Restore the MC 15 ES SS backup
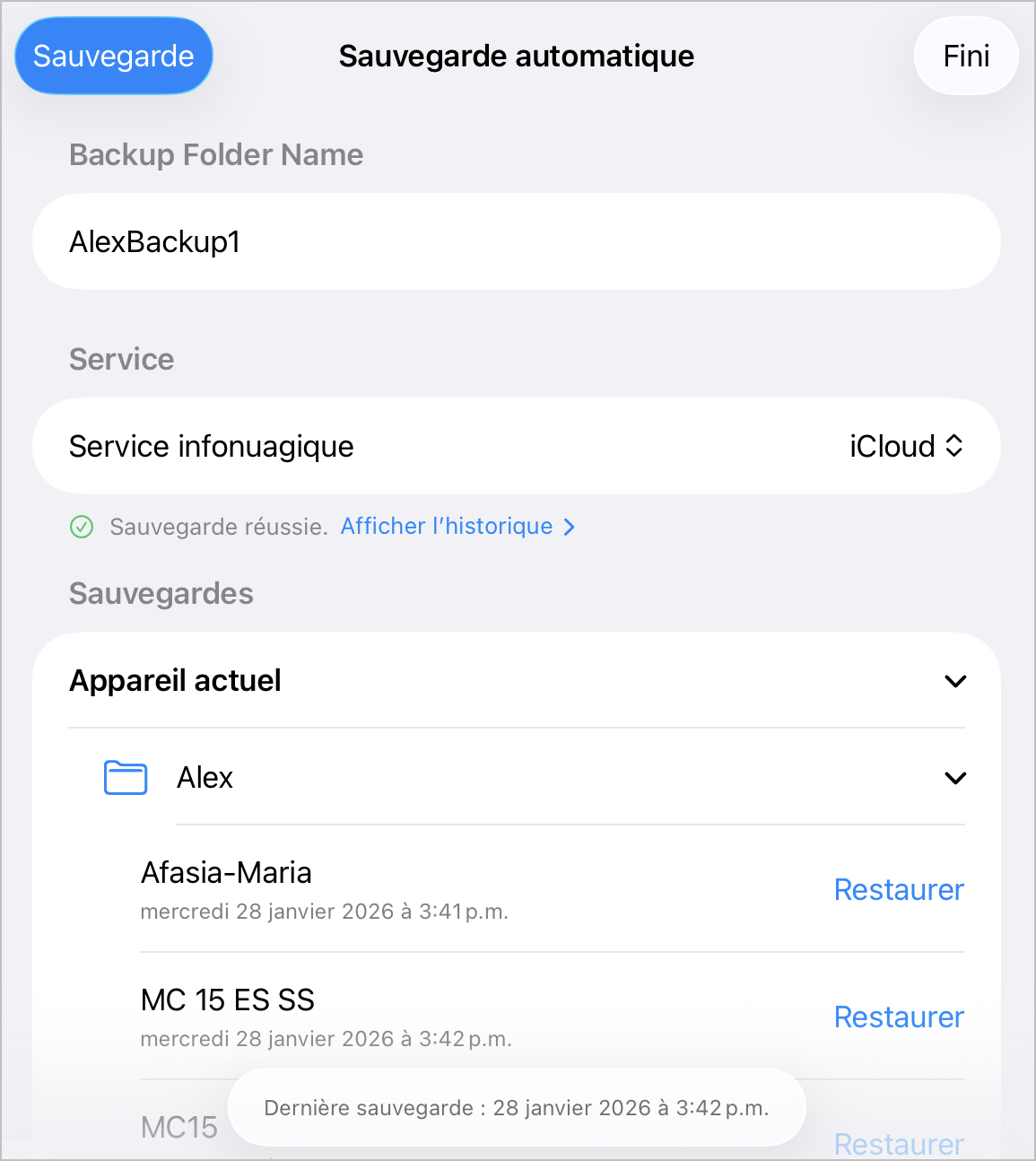The height and width of the screenshot is (1161, 1036). tap(899, 1017)
